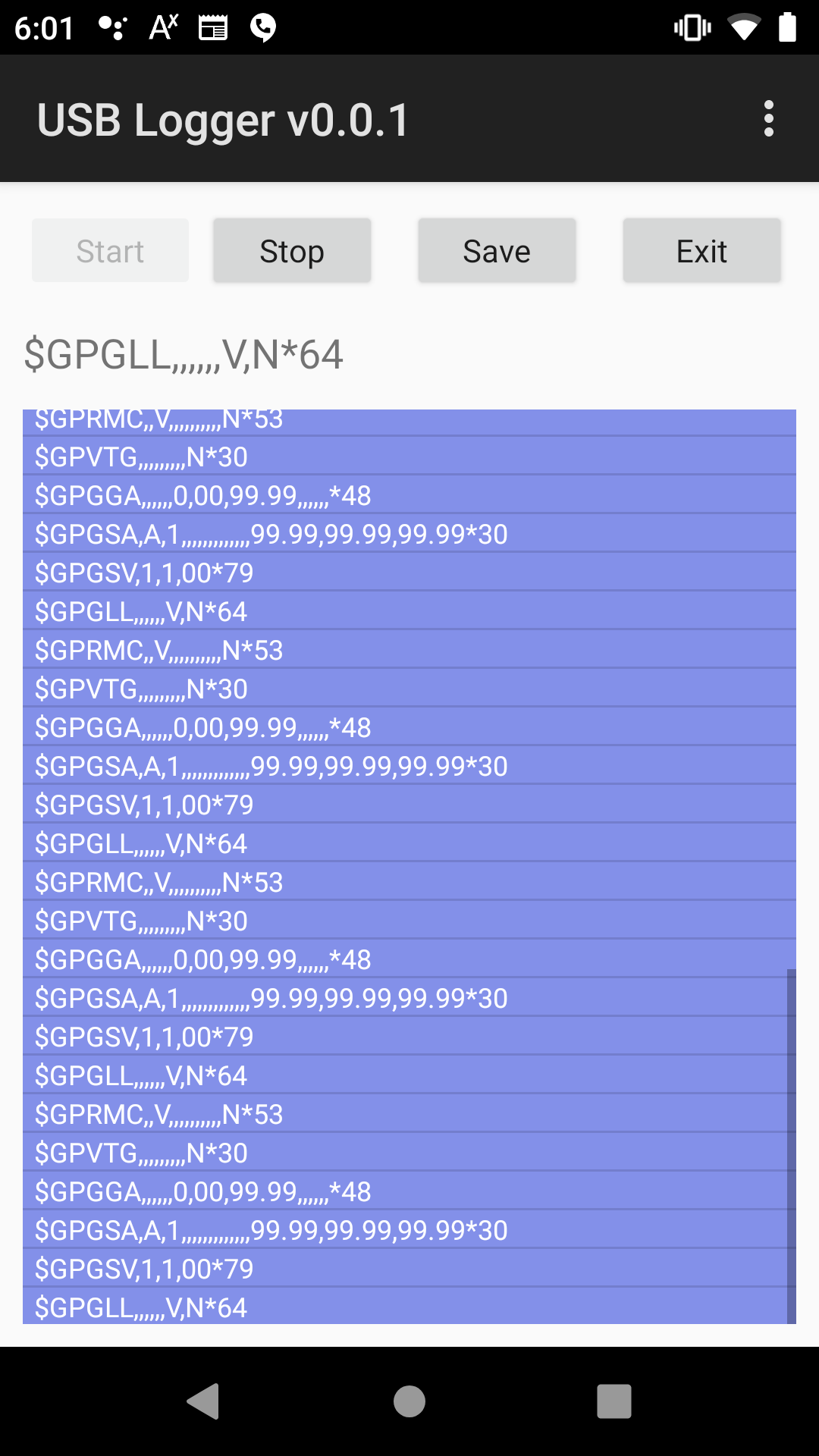Open the overflow menu
Screen dimensions: 819x1456
[x=769, y=119]
